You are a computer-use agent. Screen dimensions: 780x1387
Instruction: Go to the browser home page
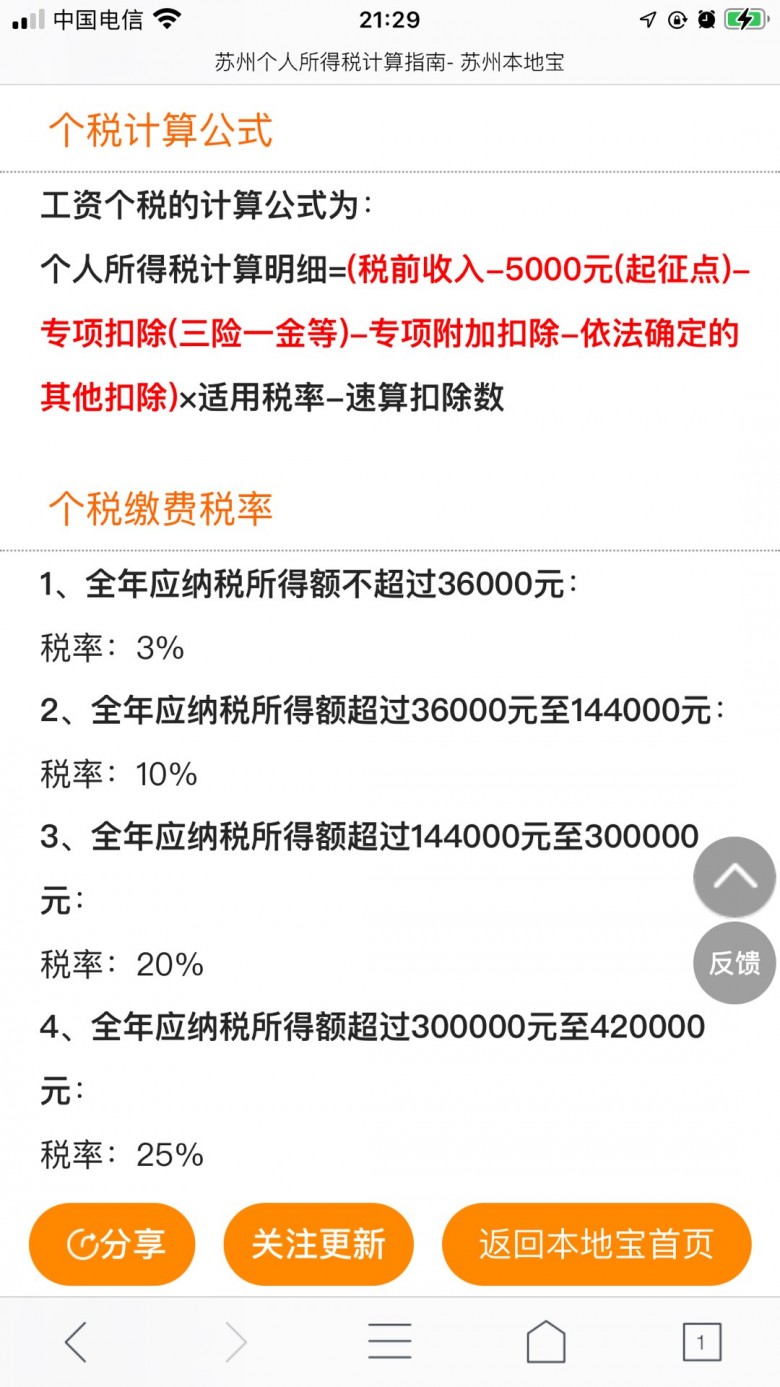546,1342
